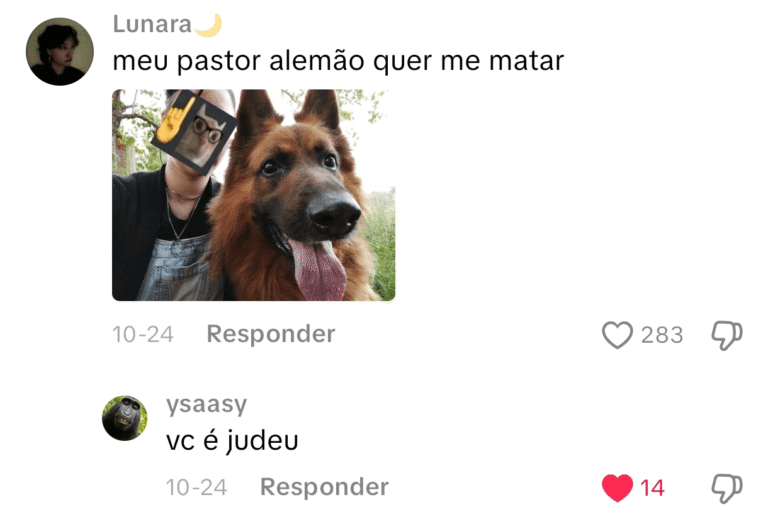
Task: Tap Responder under Lunara's comment
Action: (x=270, y=334)
